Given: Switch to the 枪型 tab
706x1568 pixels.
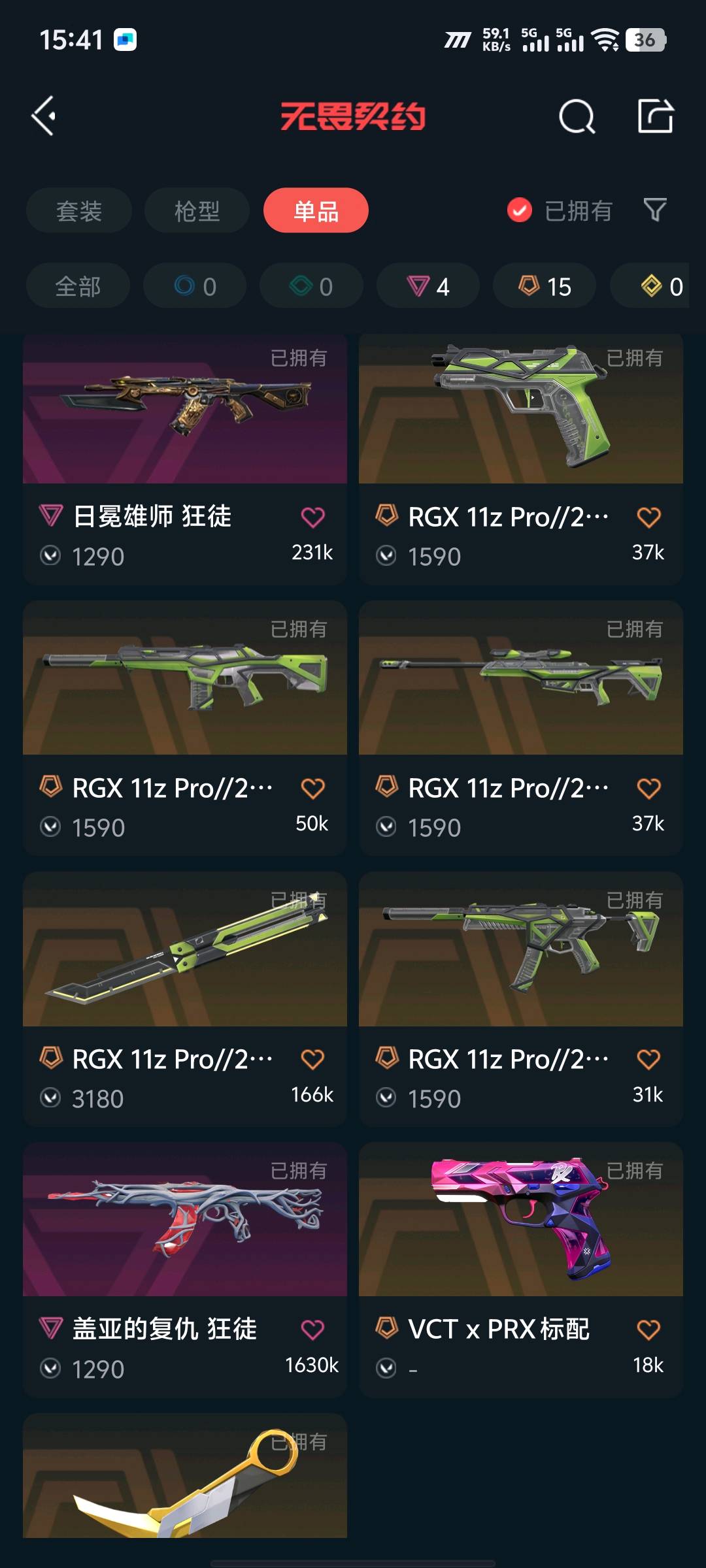Looking at the screenshot, I should pos(197,210).
